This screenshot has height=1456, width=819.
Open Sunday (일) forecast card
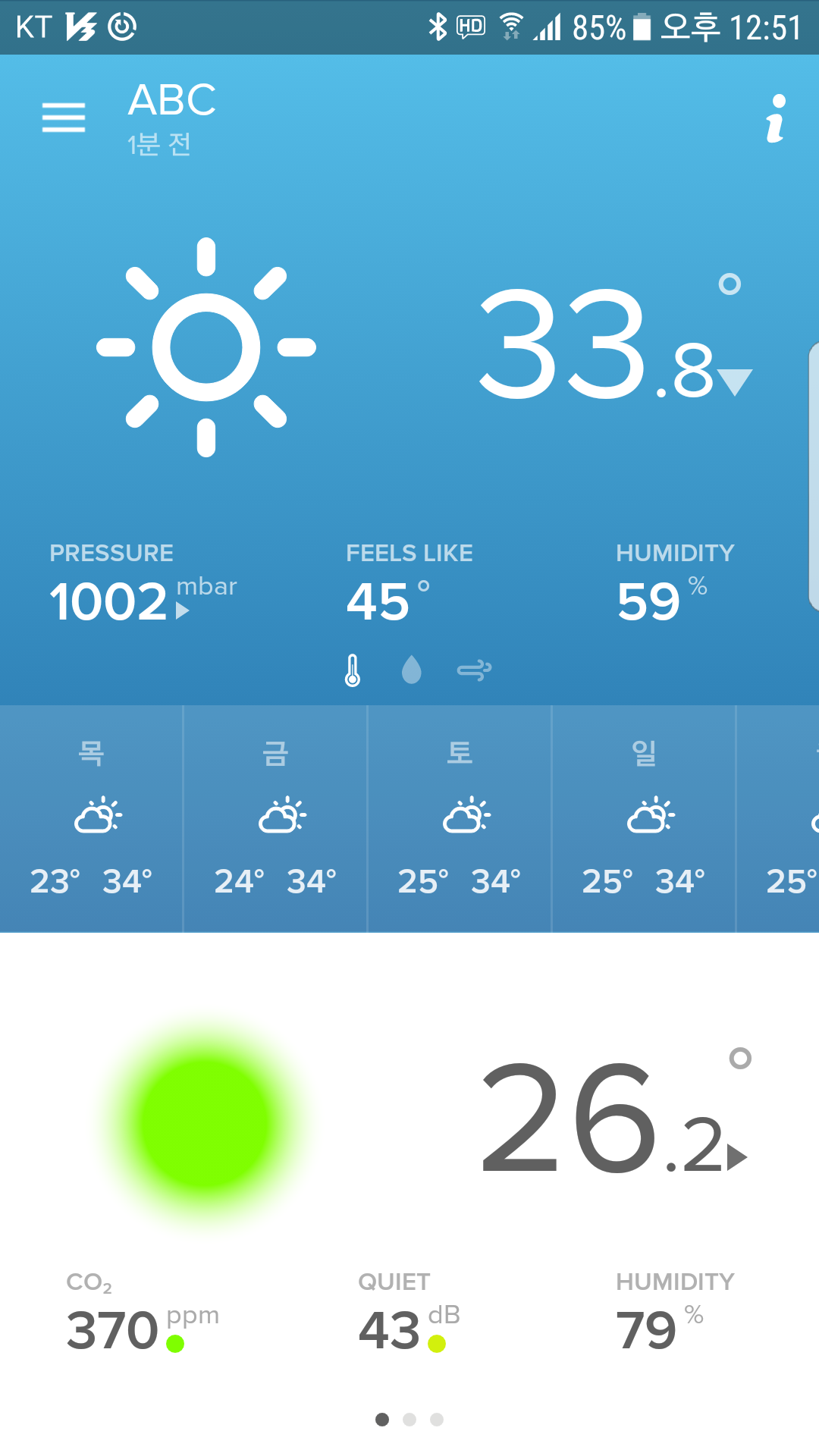(x=644, y=817)
